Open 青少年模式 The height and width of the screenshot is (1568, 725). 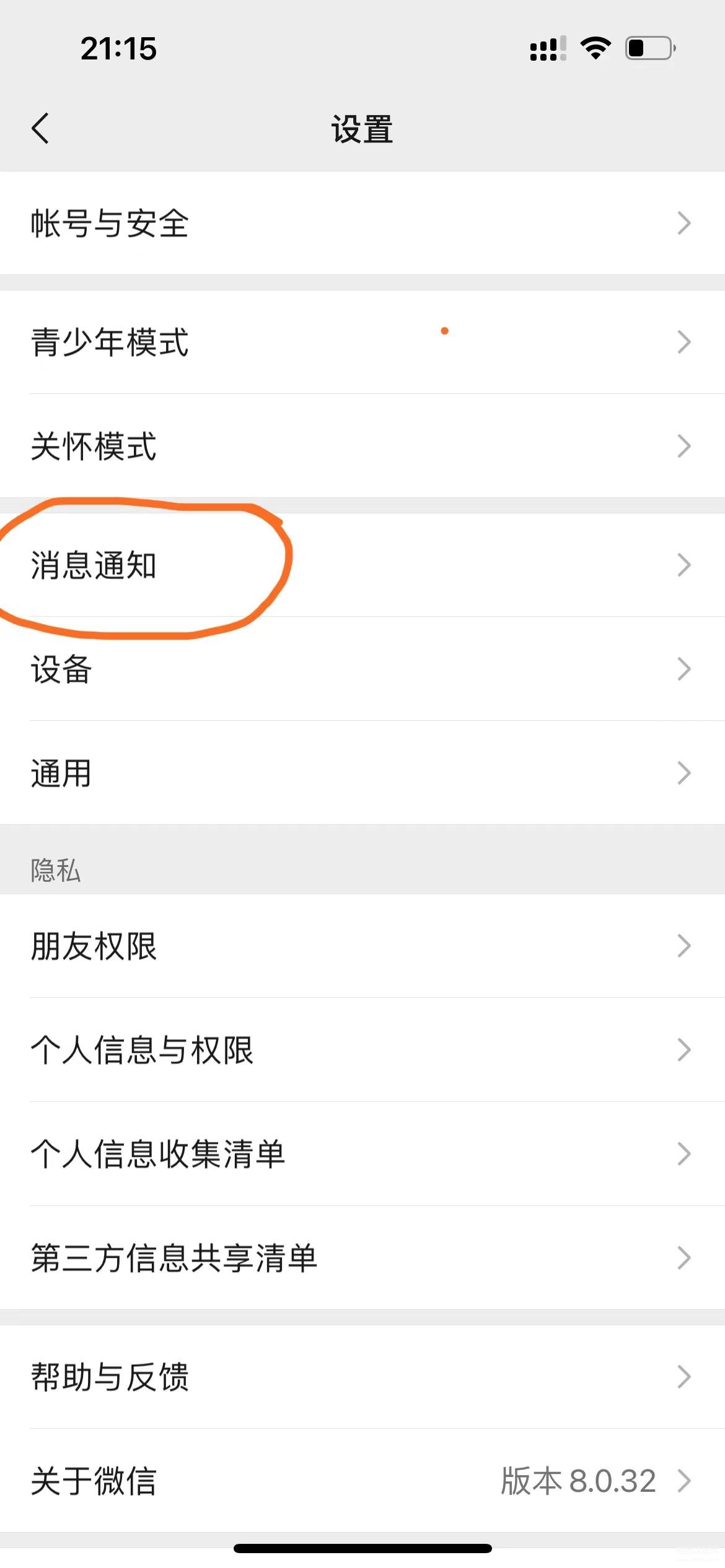(362, 342)
